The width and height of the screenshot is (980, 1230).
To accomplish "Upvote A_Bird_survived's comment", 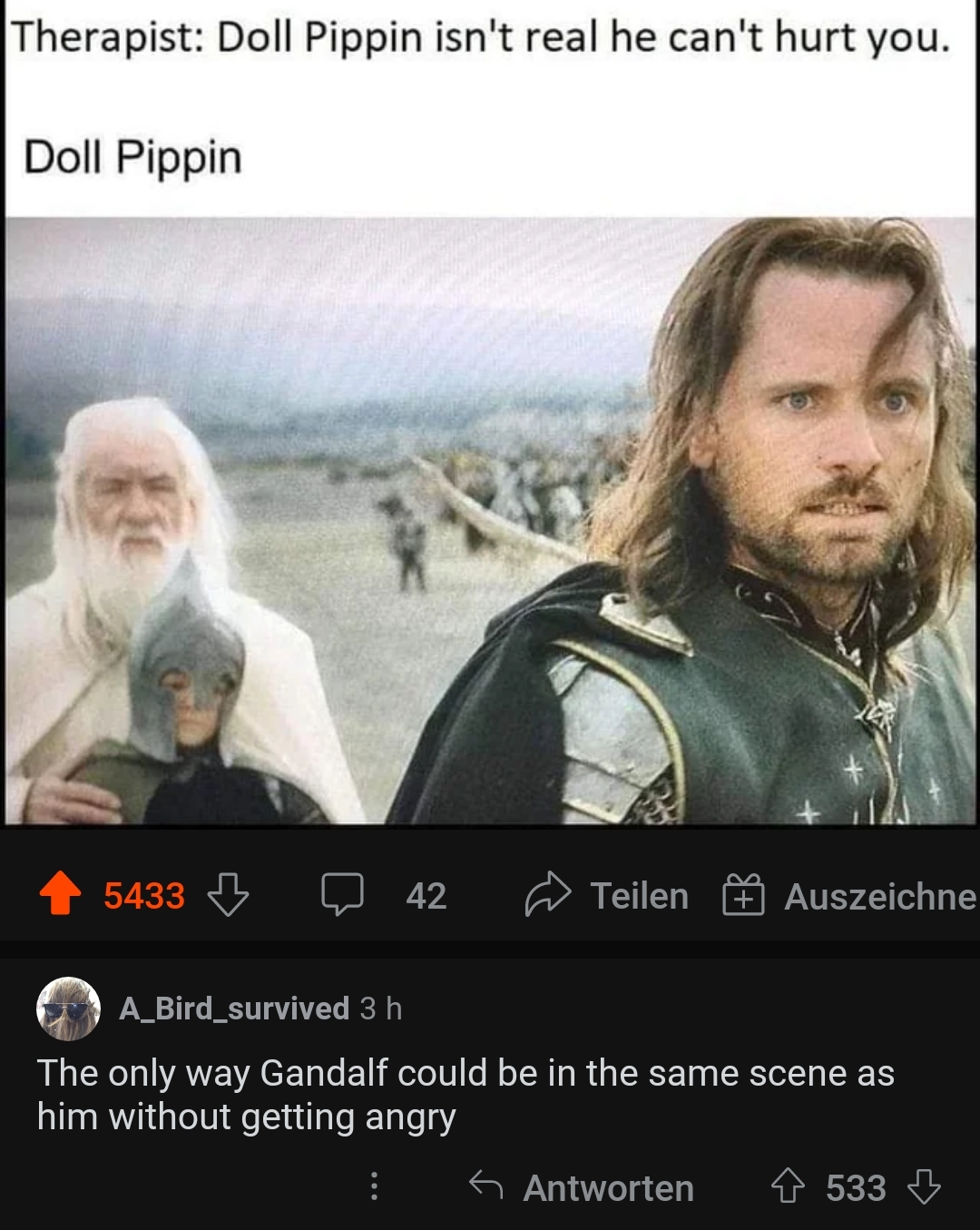I will click(787, 1186).
